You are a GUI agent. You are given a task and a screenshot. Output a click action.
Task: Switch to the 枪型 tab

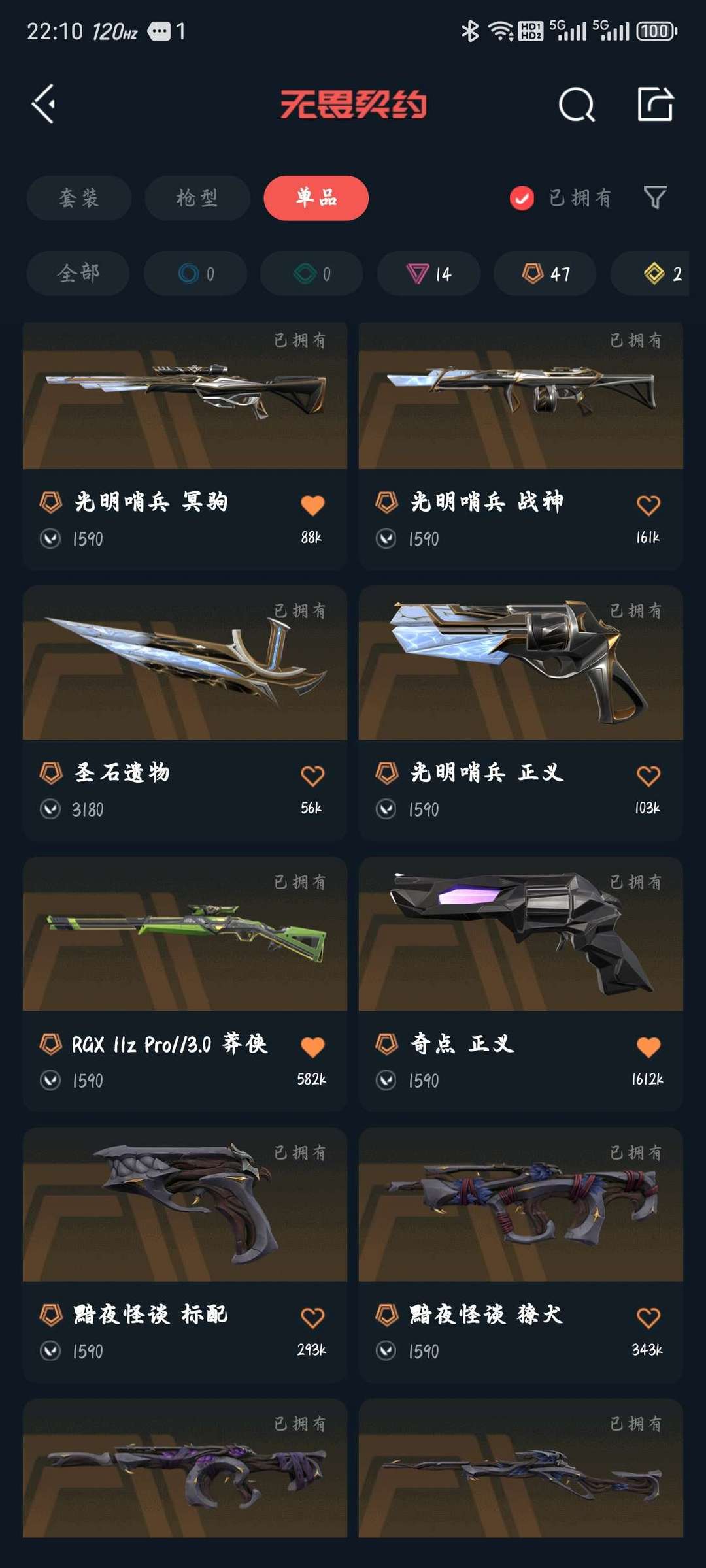pyautogui.click(x=197, y=198)
